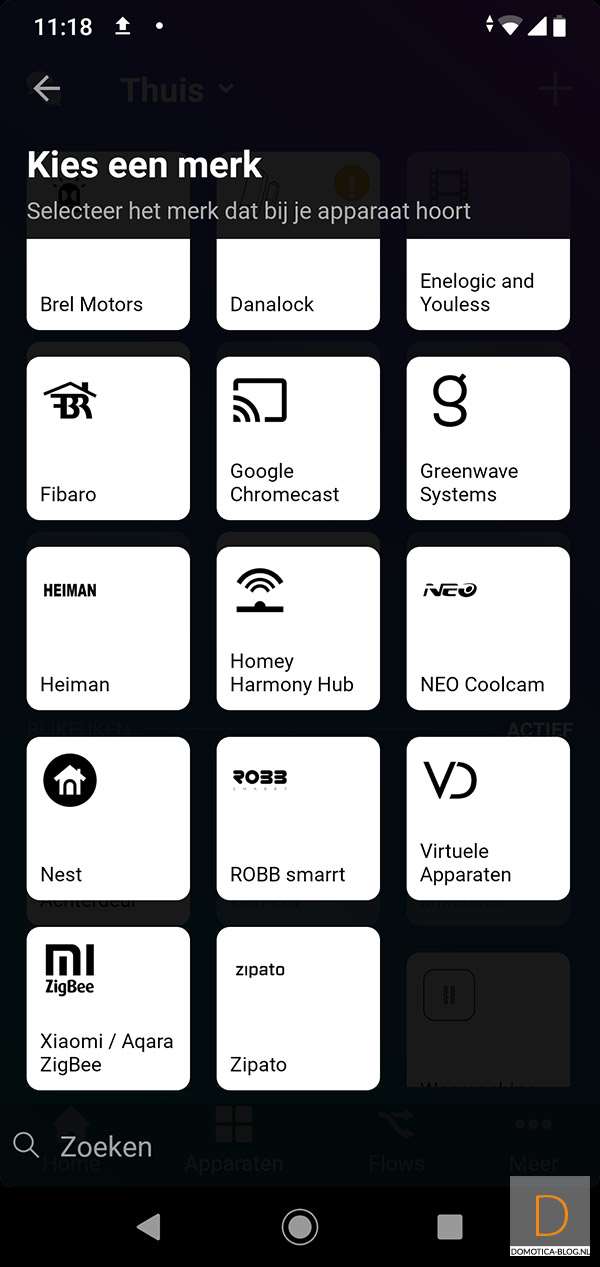Select Homey Harmony Hub

pos(298,628)
